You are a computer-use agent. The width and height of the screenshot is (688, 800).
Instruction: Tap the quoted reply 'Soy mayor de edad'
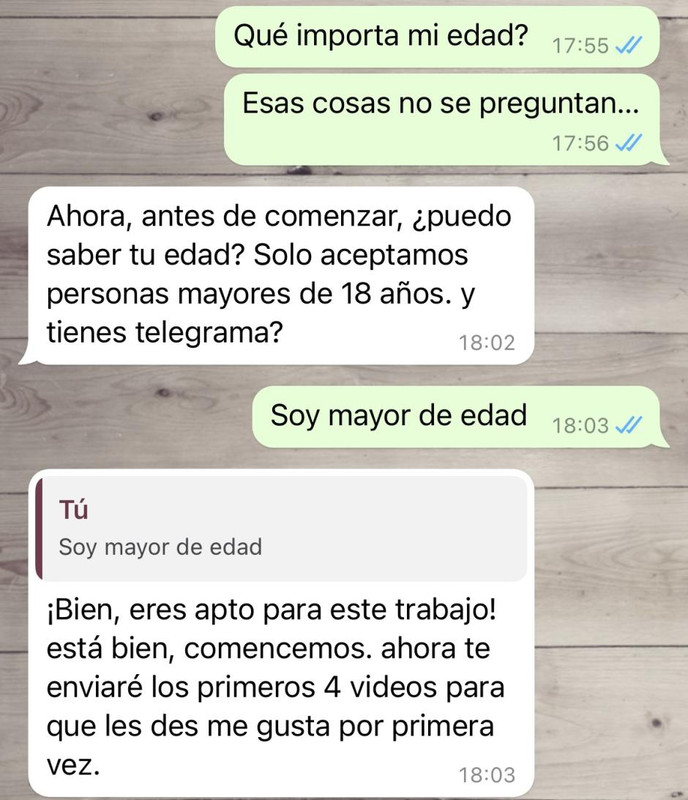click(280, 528)
